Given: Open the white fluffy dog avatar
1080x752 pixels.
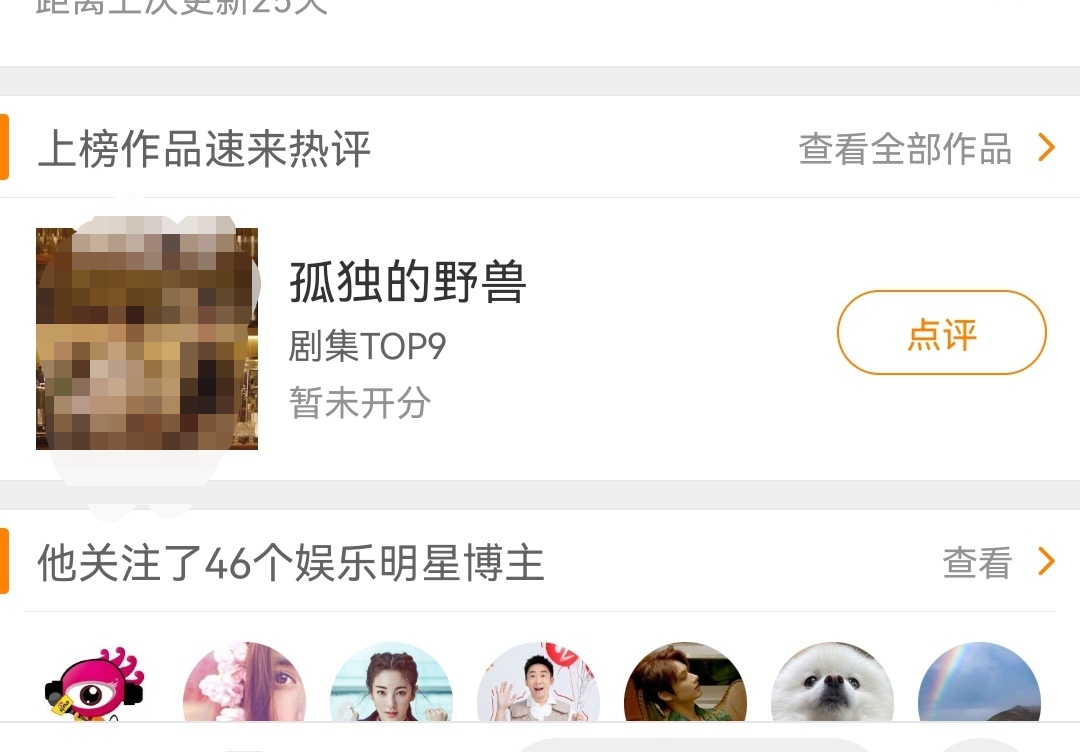Looking at the screenshot, I should (832, 686).
